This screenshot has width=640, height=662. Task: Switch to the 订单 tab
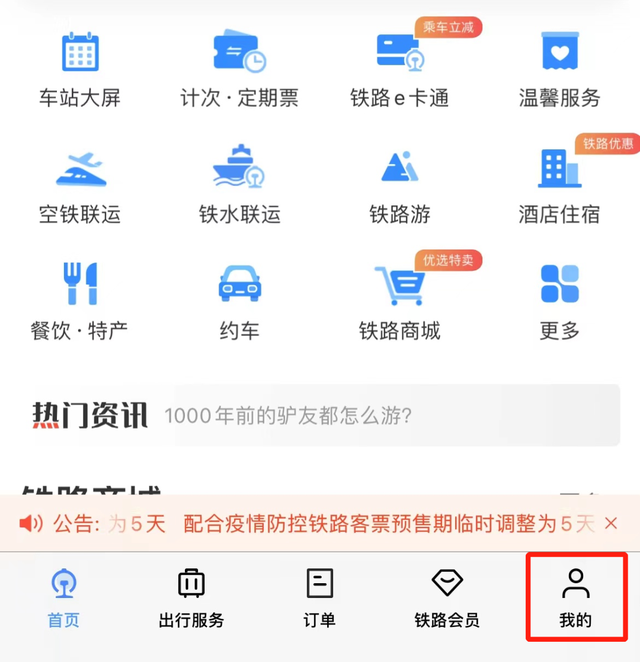pos(319,598)
